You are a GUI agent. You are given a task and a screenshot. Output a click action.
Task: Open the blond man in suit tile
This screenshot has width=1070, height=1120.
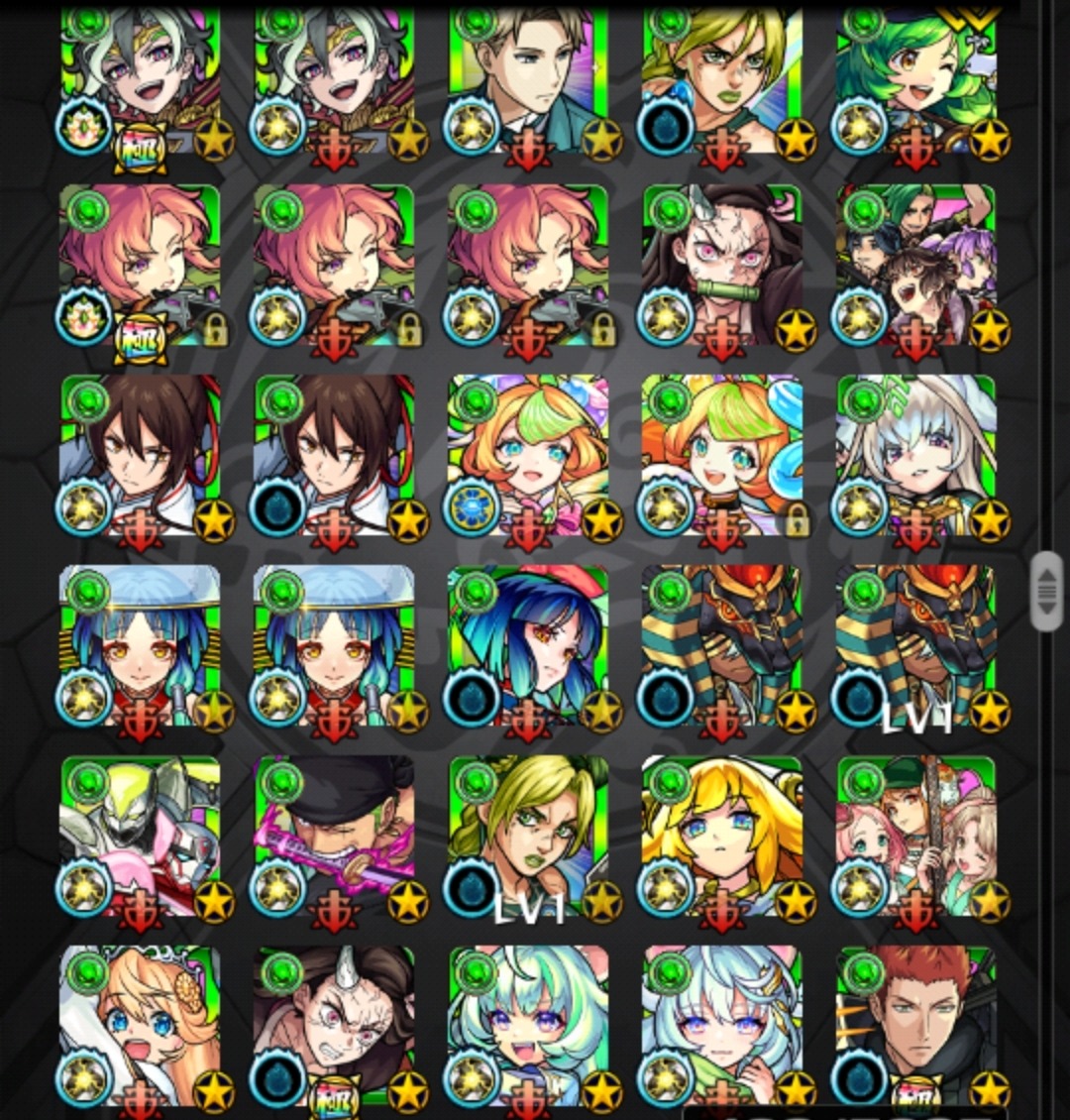pyautogui.click(x=528, y=79)
